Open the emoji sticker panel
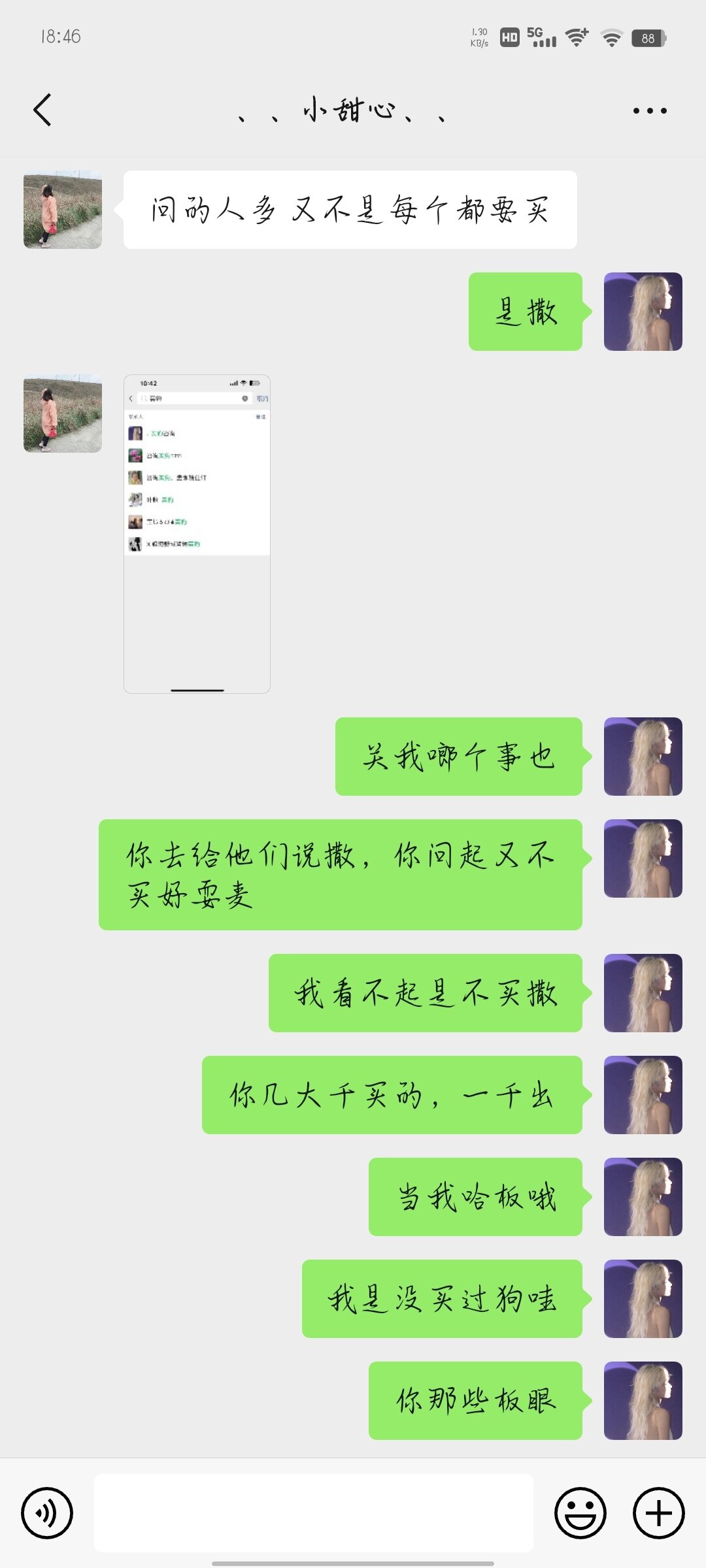 pyautogui.click(x=580, y=1513)
